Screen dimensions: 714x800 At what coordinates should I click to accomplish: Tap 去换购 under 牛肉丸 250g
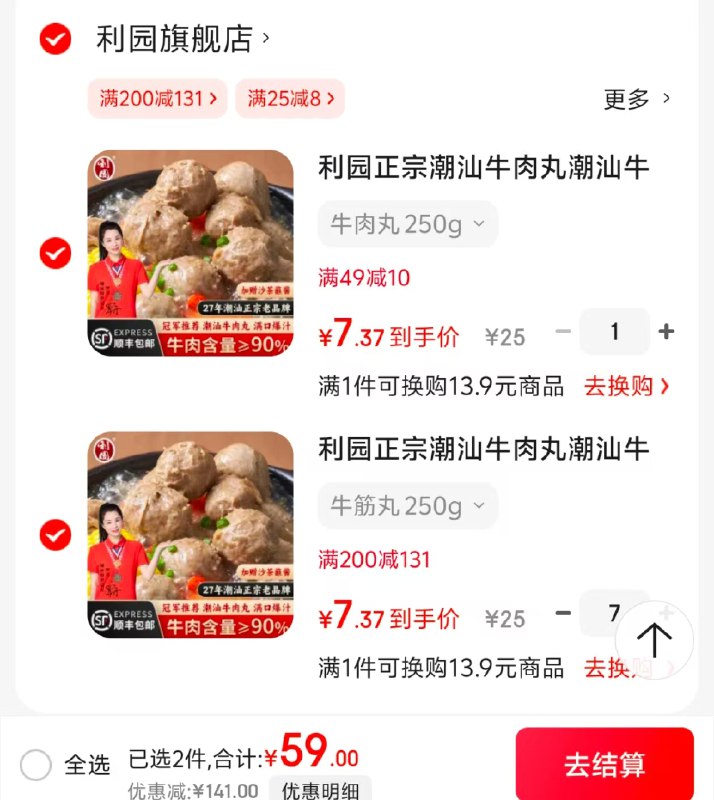(626, 386)
